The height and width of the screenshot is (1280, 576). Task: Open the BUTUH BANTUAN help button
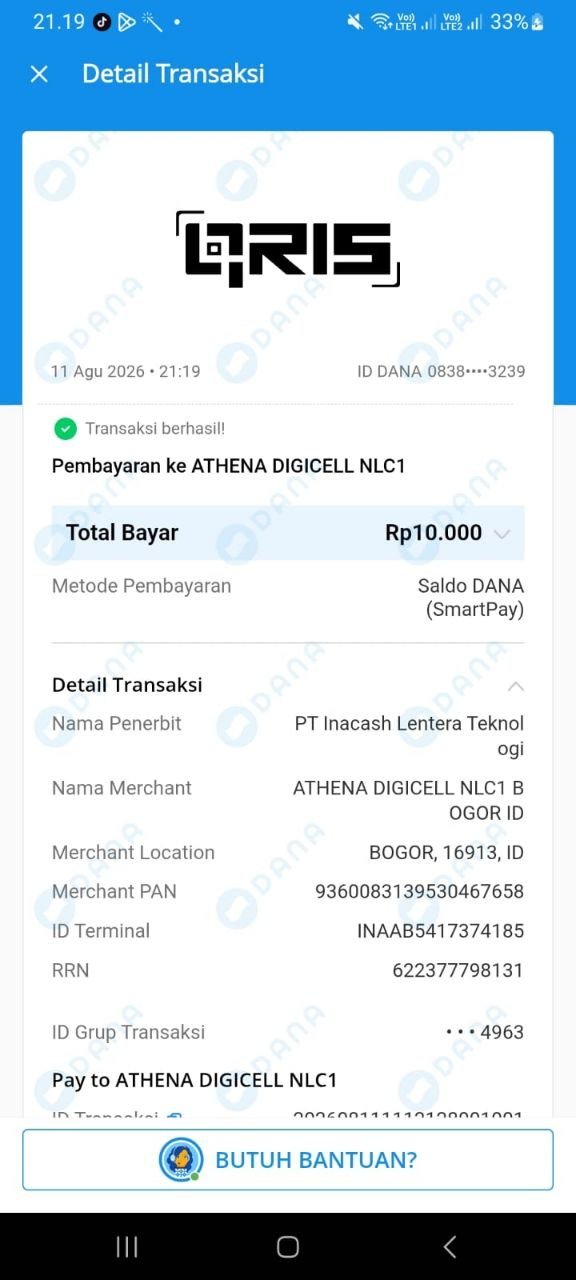[x=288, y=1160]
